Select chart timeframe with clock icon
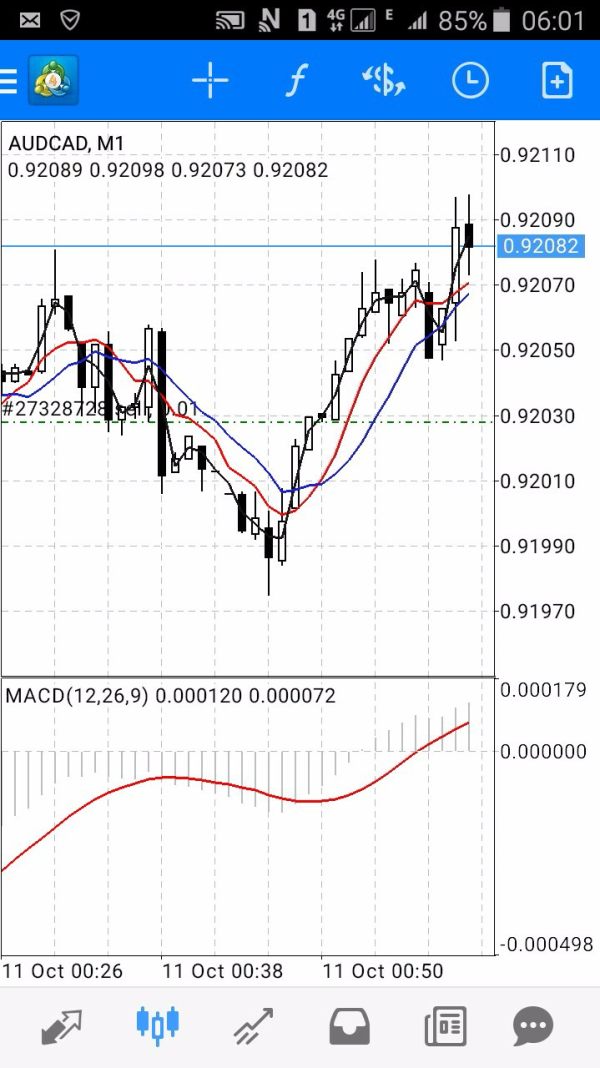 coord(470,81)
